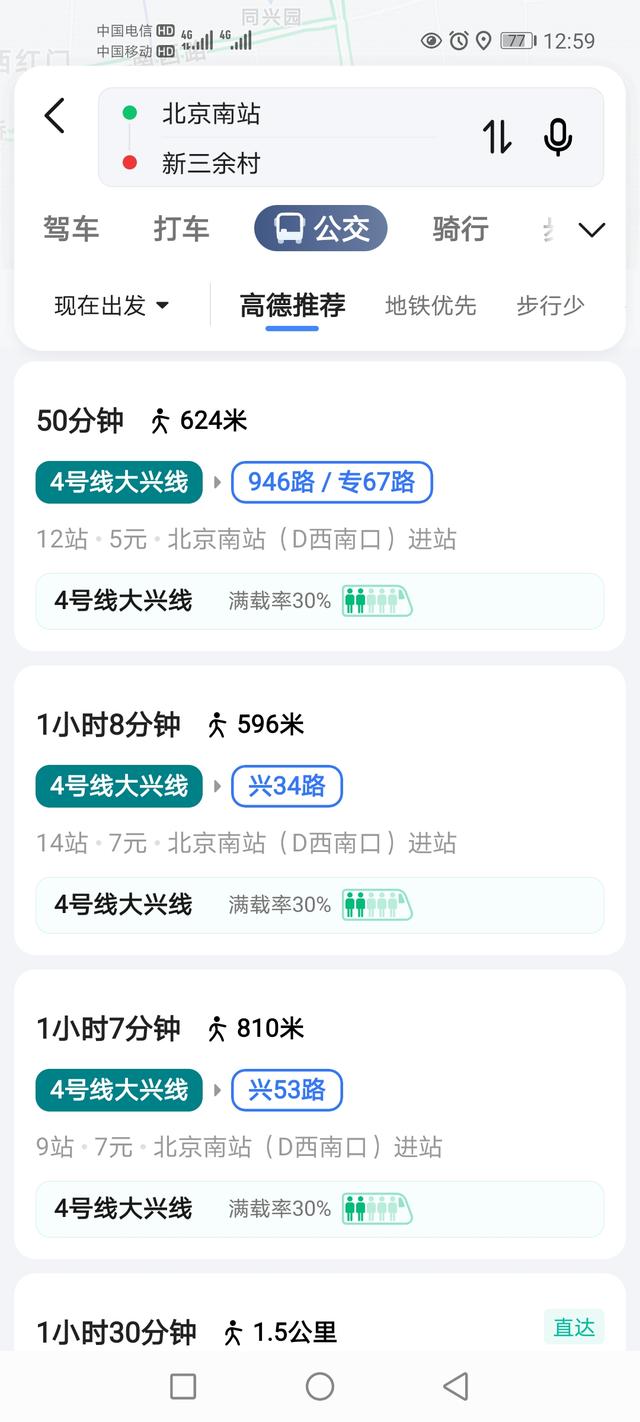Edit the starting point 北京南站
Viewport: 640px width, 1422px height.
pyautogui.click(x=211, y=114)
